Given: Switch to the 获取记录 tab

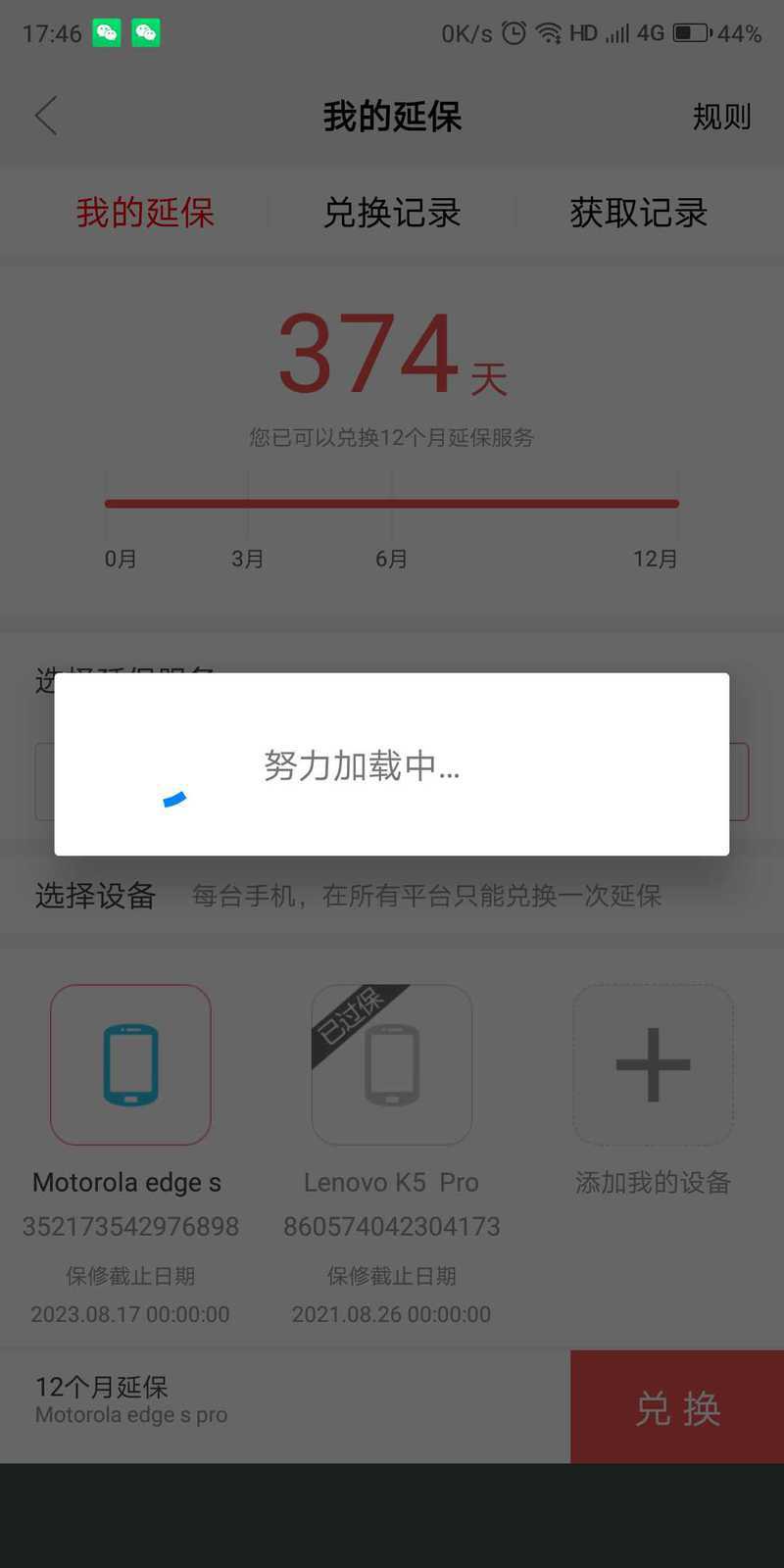Looking at the screenshot, I should pyautogui.click(x=639, y=213).
